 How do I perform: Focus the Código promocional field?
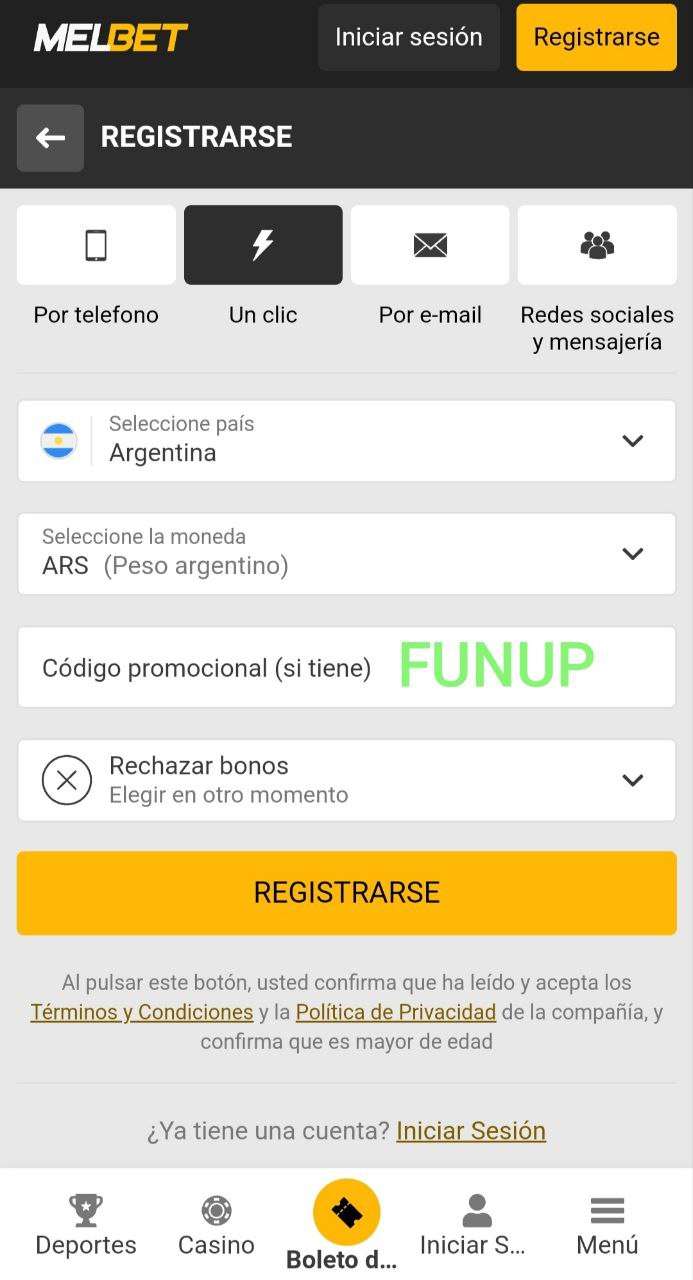click(x=346, y=667)
